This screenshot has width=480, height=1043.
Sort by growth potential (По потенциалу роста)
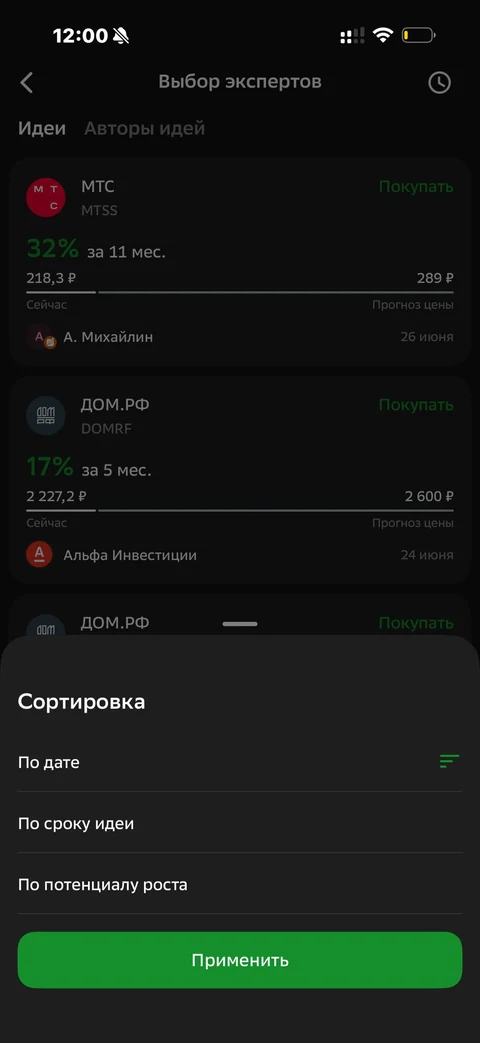239,885
